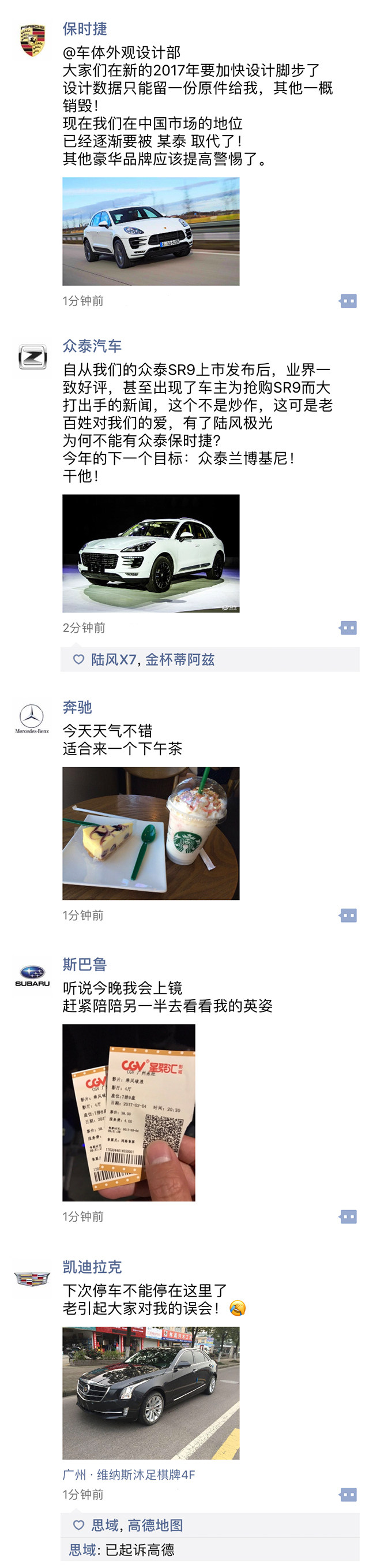Open 保时捷's profile name link
Viewport: 369px width, 1568px height.
pos(85,29)
